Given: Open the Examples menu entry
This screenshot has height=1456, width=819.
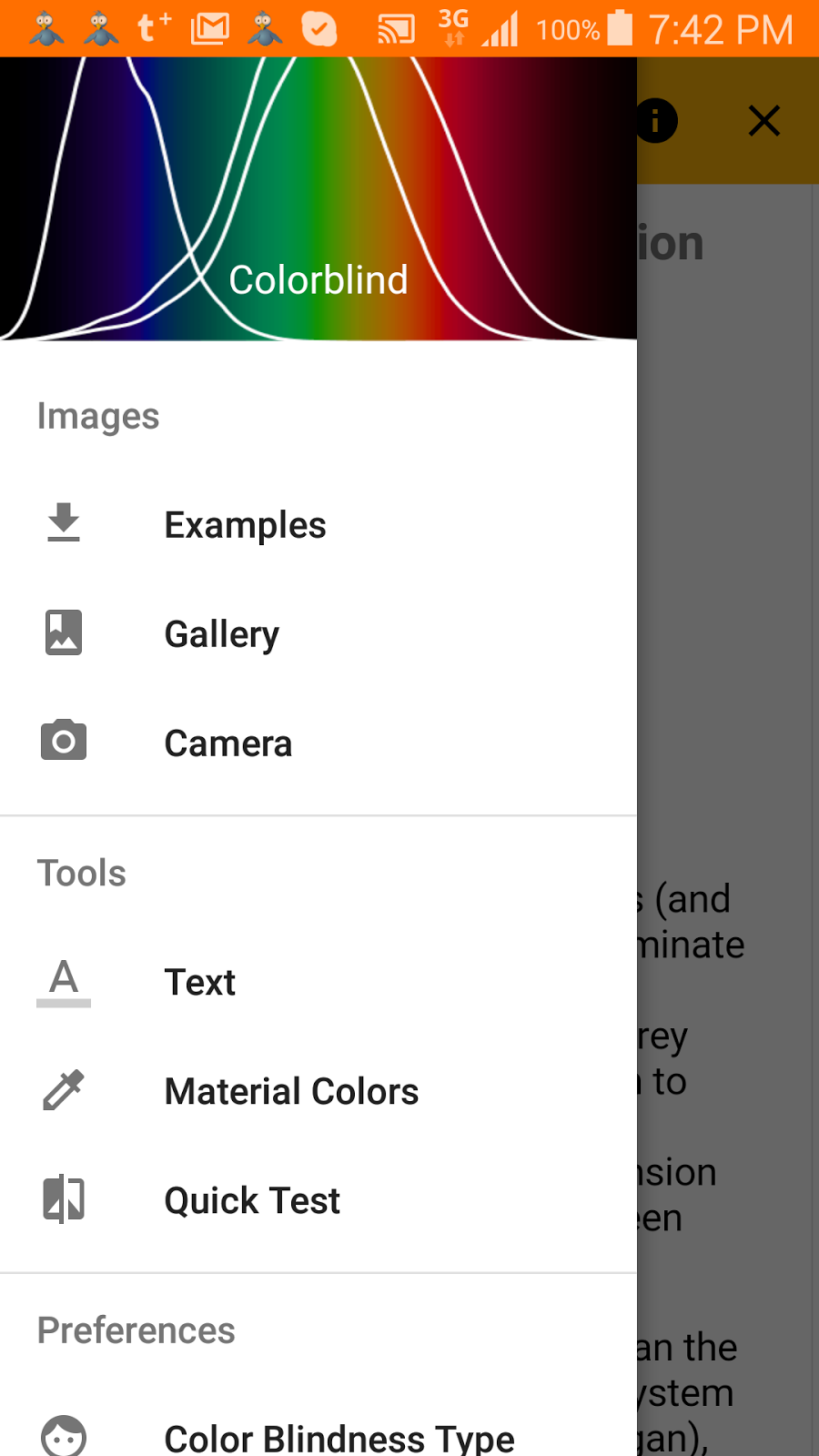Looking at the screenshot, I should click(245, 524).
